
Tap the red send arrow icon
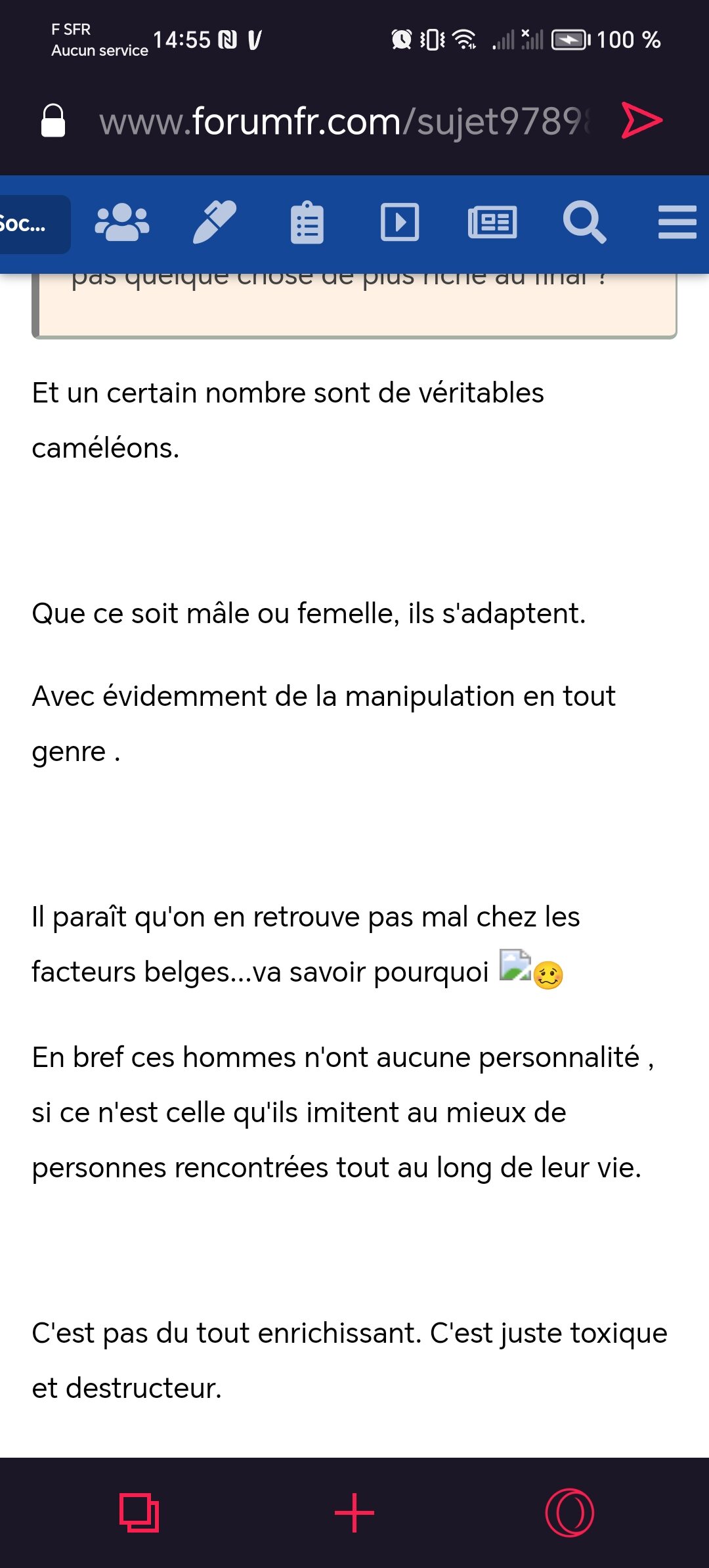point(641,121)
